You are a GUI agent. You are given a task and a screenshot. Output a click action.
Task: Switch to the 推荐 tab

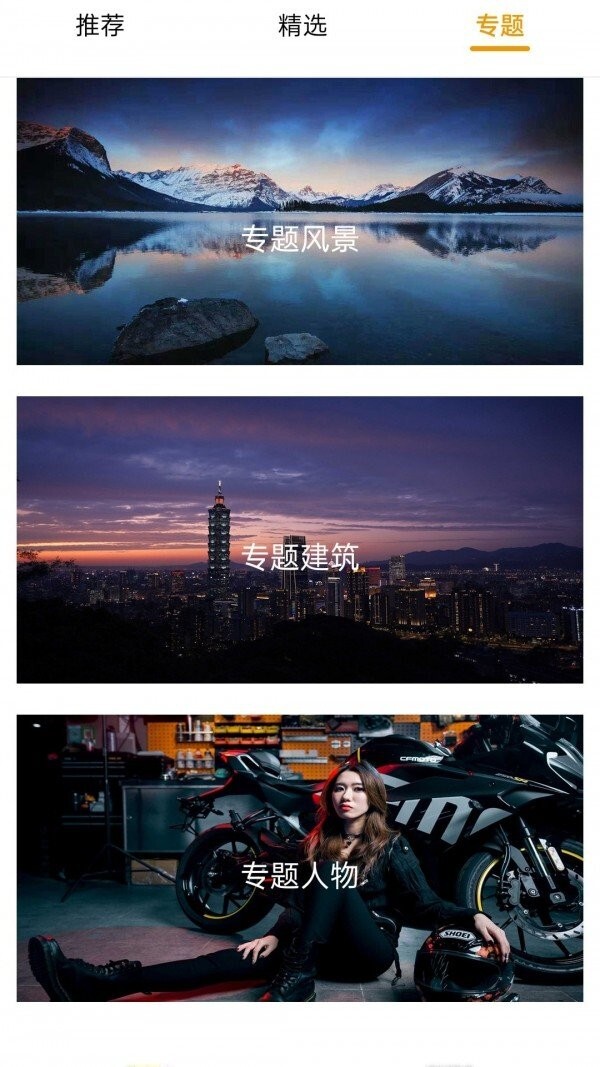pos(100,26)
